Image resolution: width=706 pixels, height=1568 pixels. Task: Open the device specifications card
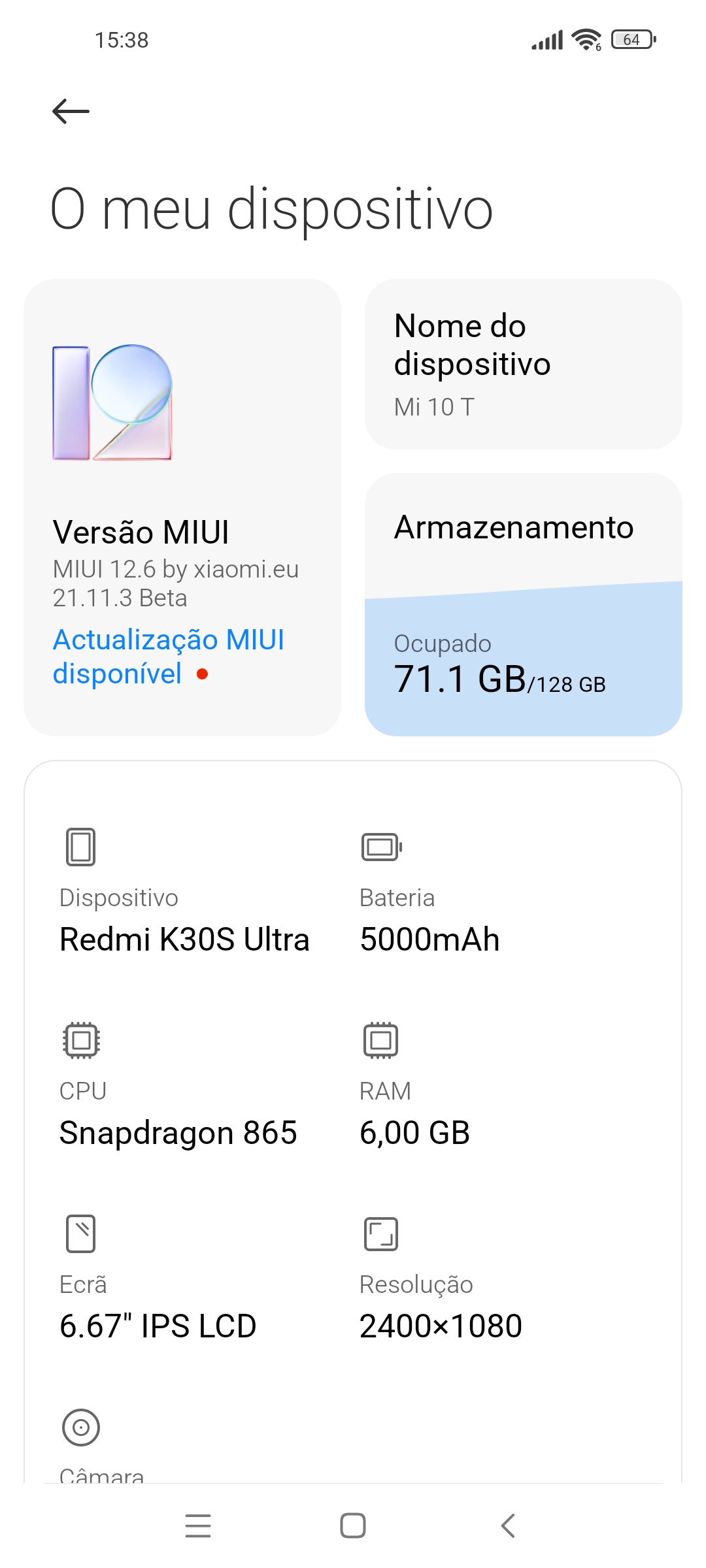(x=353, y=1121)
